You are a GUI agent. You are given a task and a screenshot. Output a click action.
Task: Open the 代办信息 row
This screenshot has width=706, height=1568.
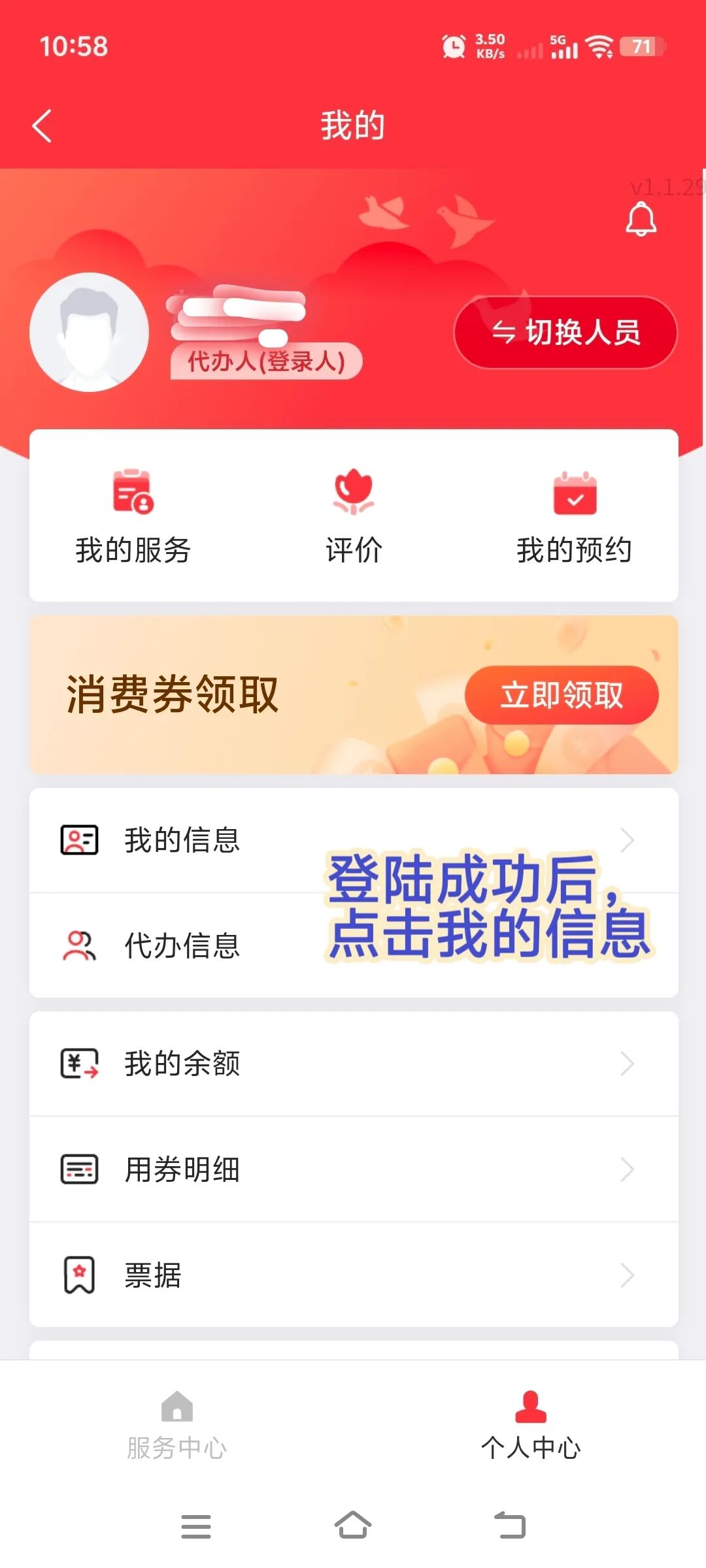coord(183,945)
